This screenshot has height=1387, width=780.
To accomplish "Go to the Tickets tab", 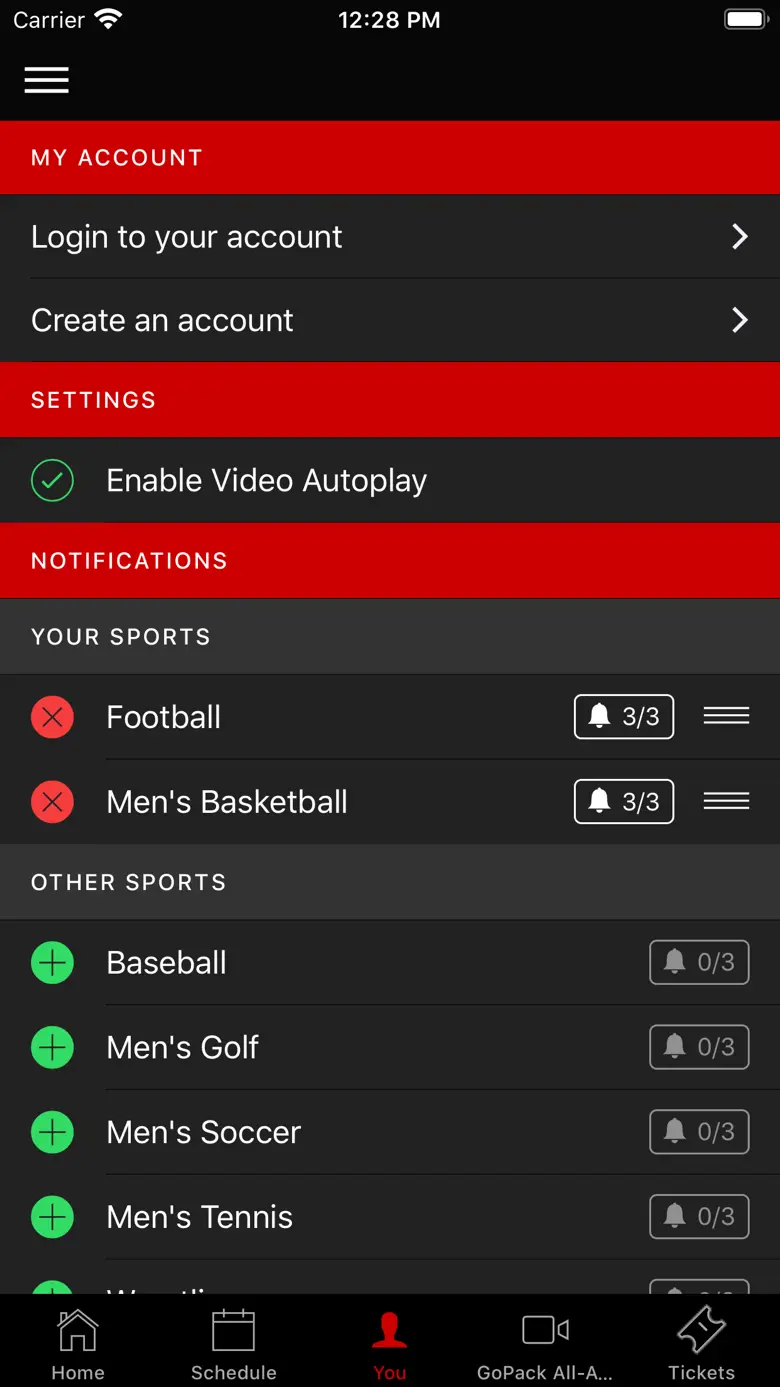I will 701,1345.
